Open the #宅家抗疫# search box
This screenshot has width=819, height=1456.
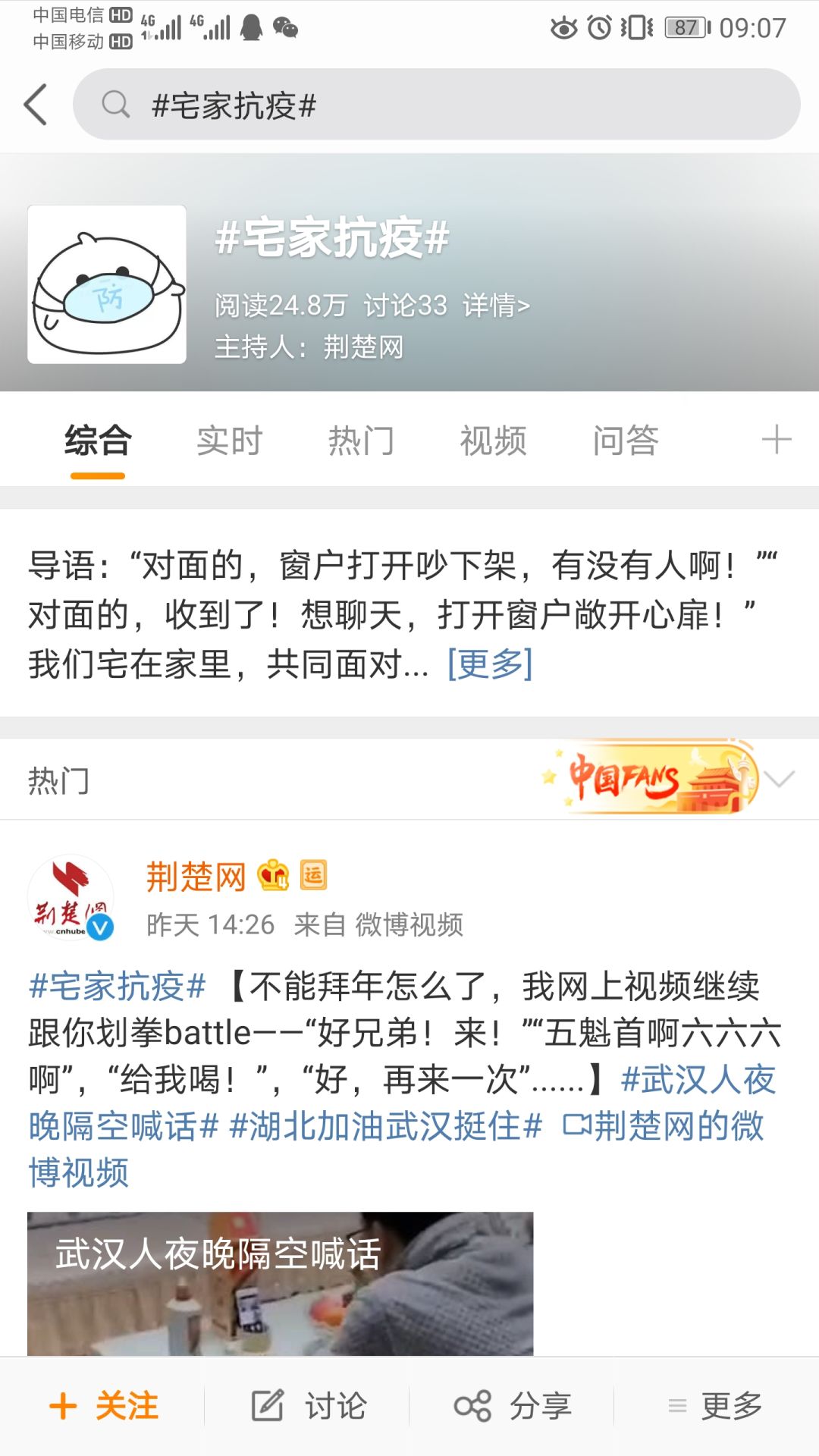(x=436, y=105)
